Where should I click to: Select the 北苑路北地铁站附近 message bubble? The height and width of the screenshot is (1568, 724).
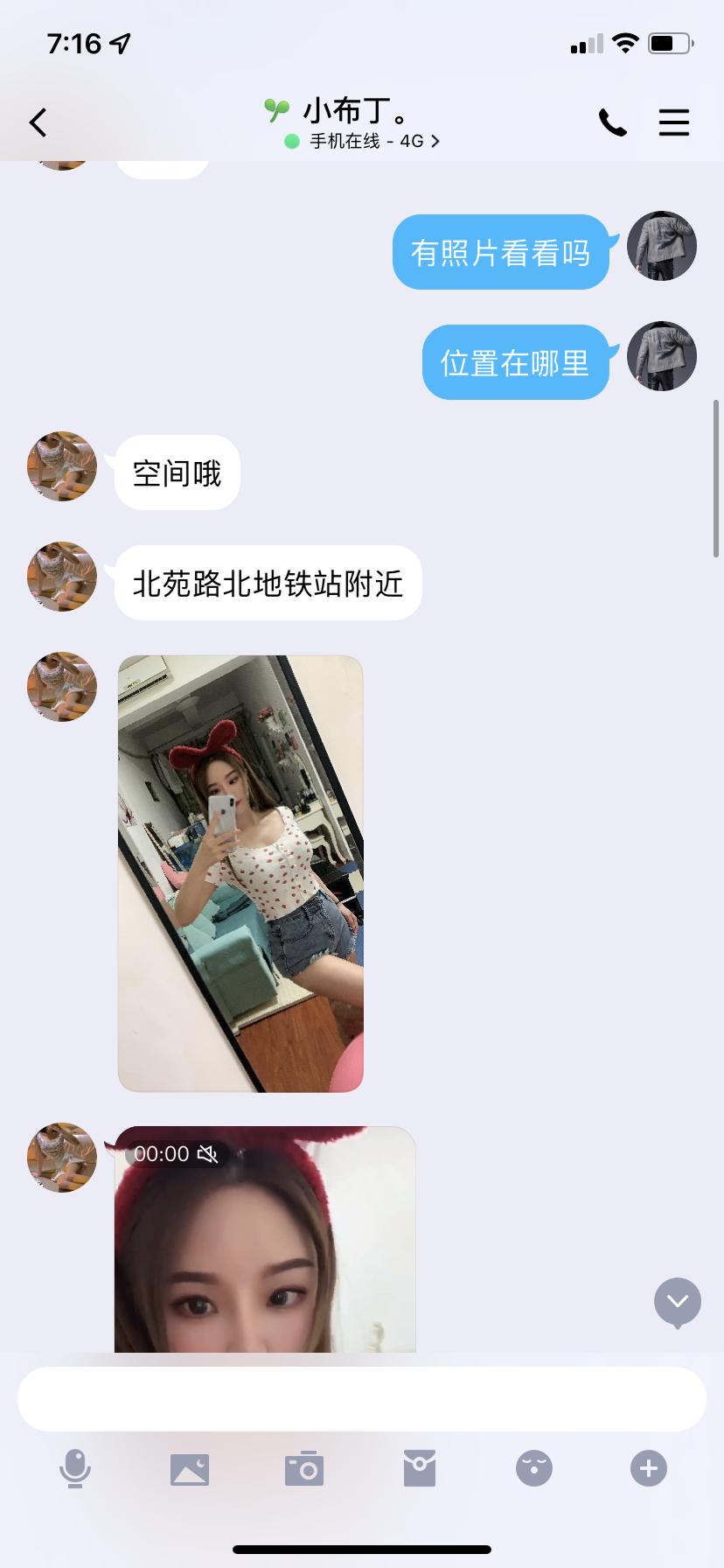point(268,583)
